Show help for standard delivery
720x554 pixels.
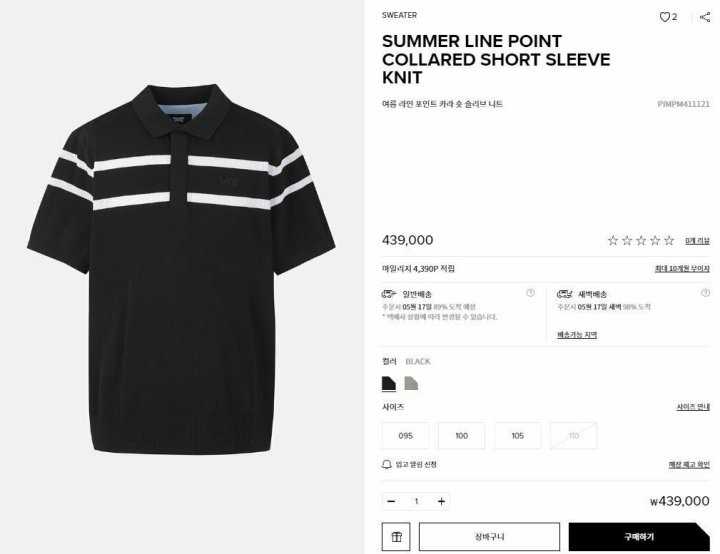click(531, 294)
